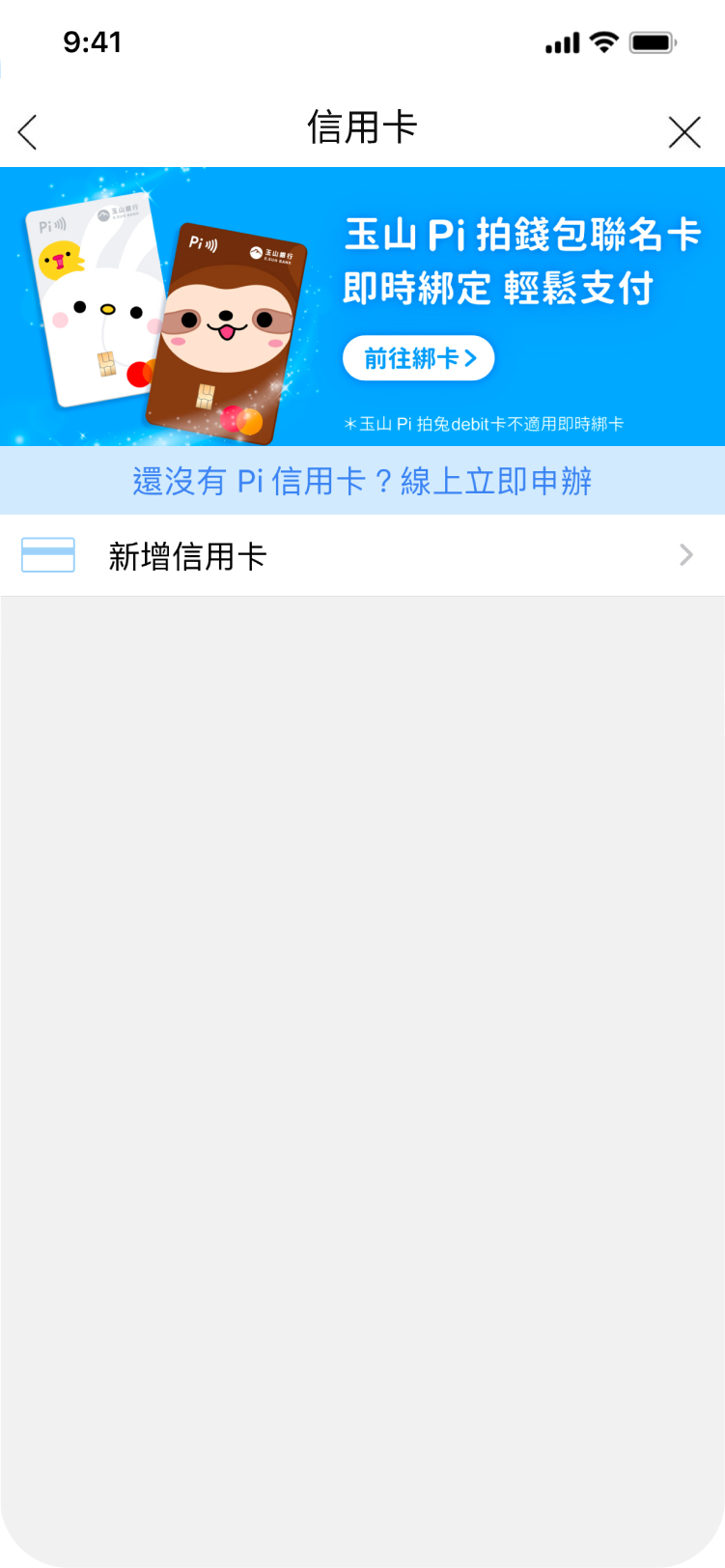Tap the 前往綁卡 button on the banner
This screenshot has width=725, height=1568.
(x=418, y=358)
